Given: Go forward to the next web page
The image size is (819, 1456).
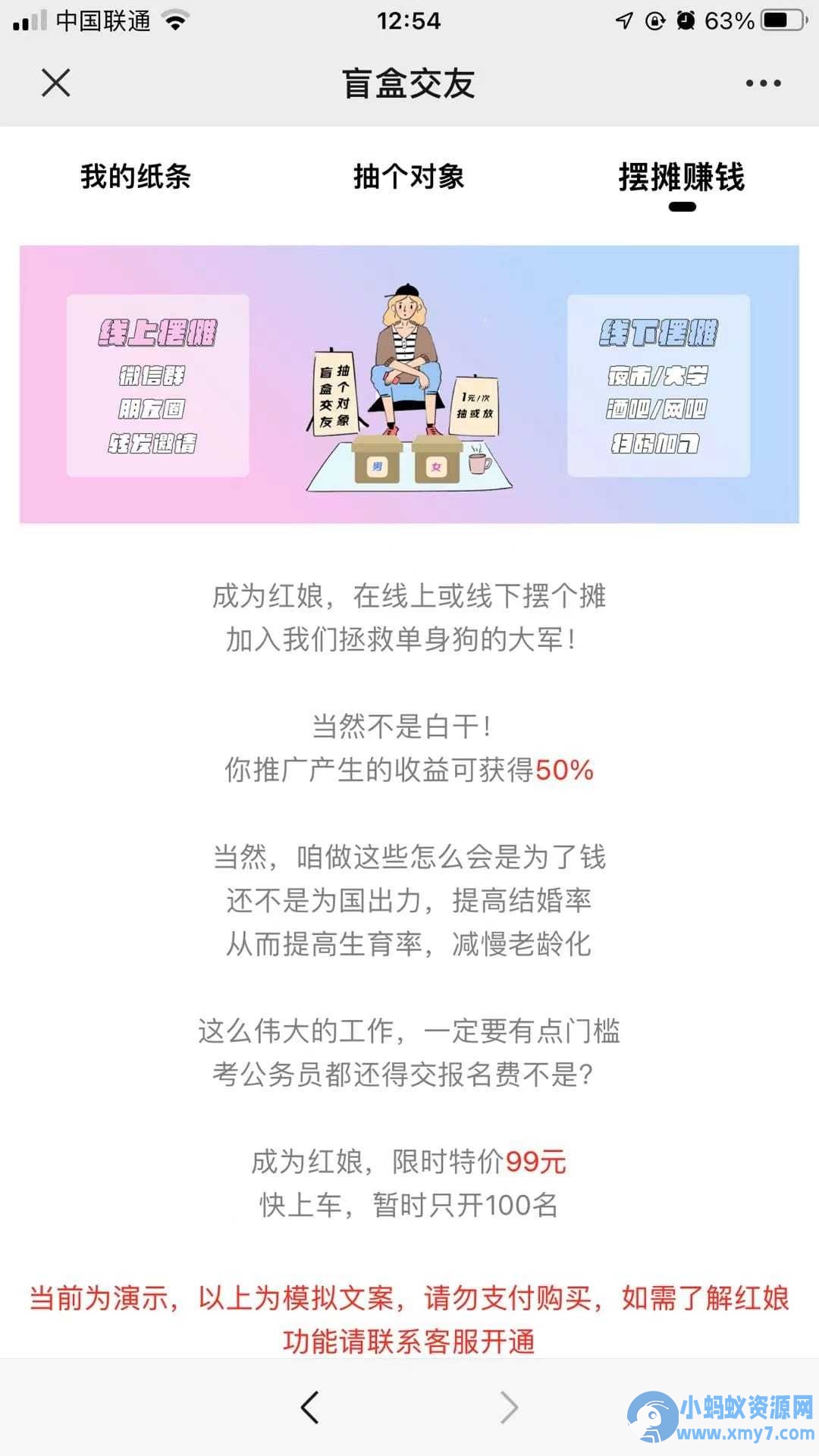Looking at the screenshot, I should pos(509,1407).
